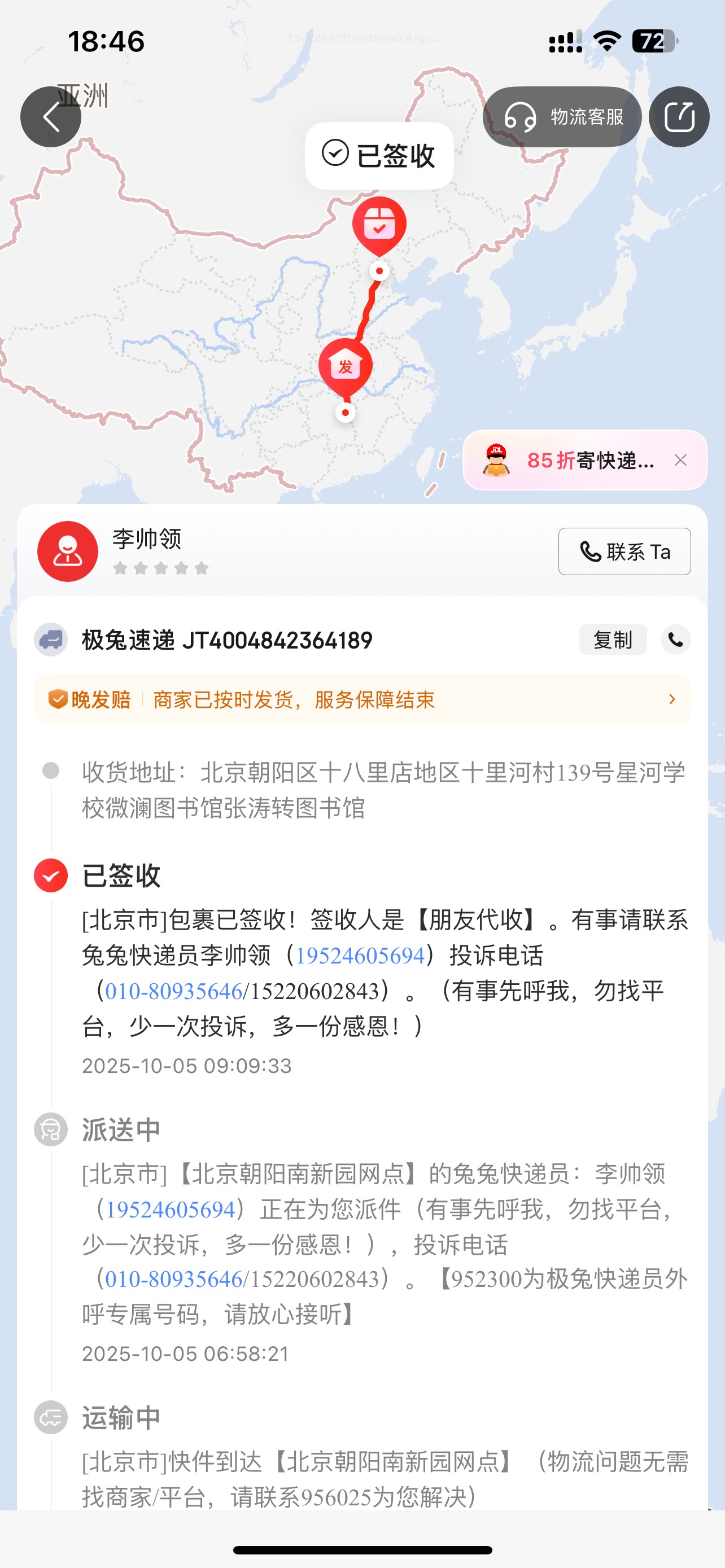The width and height of the screenshot is (725, 1568).
Task: Tap the 发 origin pin on map
Action: click(x=345, y=366)
